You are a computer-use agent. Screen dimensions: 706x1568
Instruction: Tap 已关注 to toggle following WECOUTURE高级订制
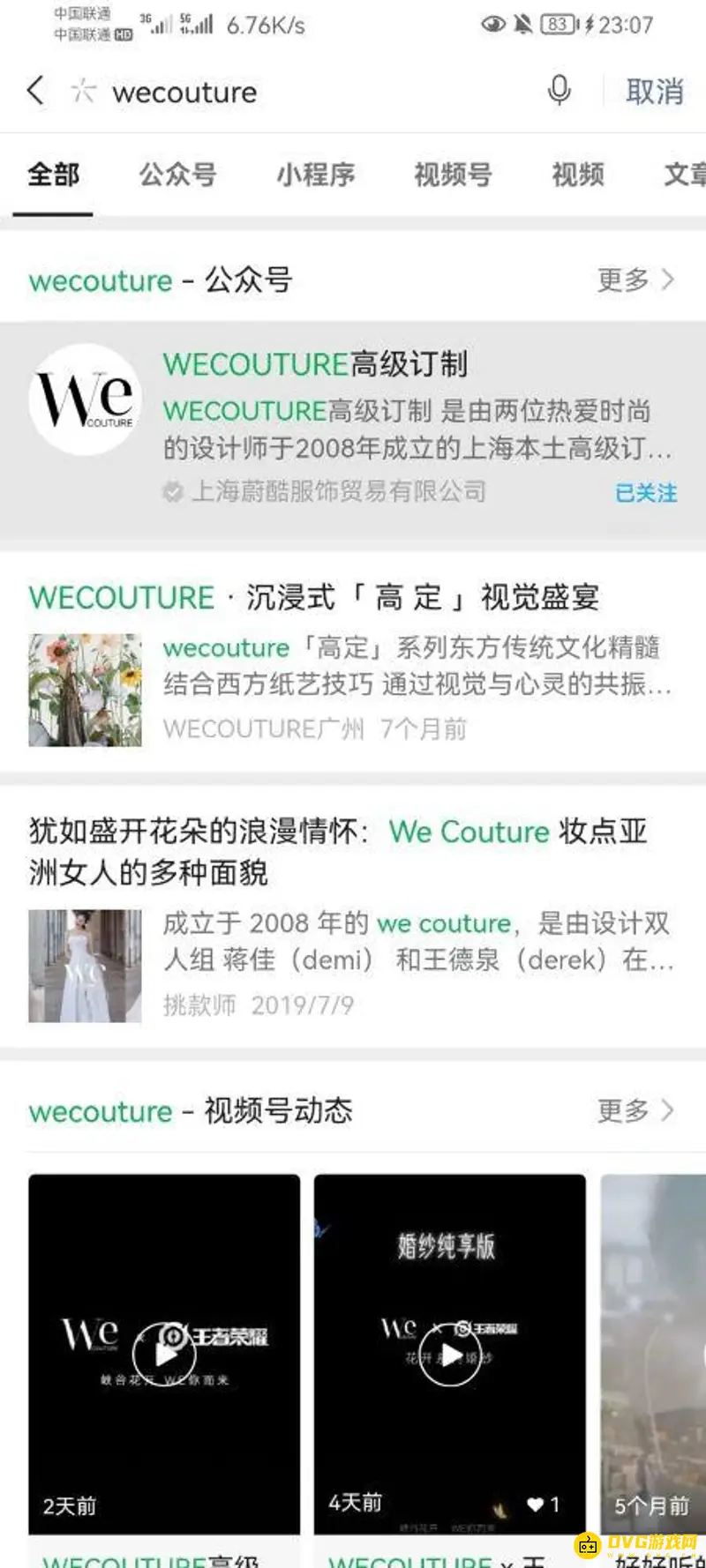[645, 493]
